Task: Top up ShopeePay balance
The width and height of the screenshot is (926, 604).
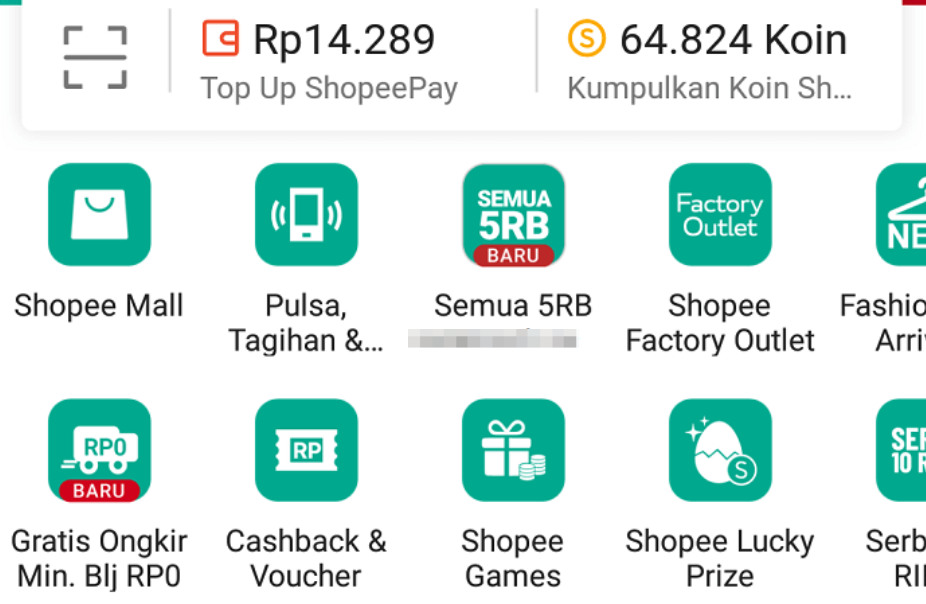Action: 328,62
